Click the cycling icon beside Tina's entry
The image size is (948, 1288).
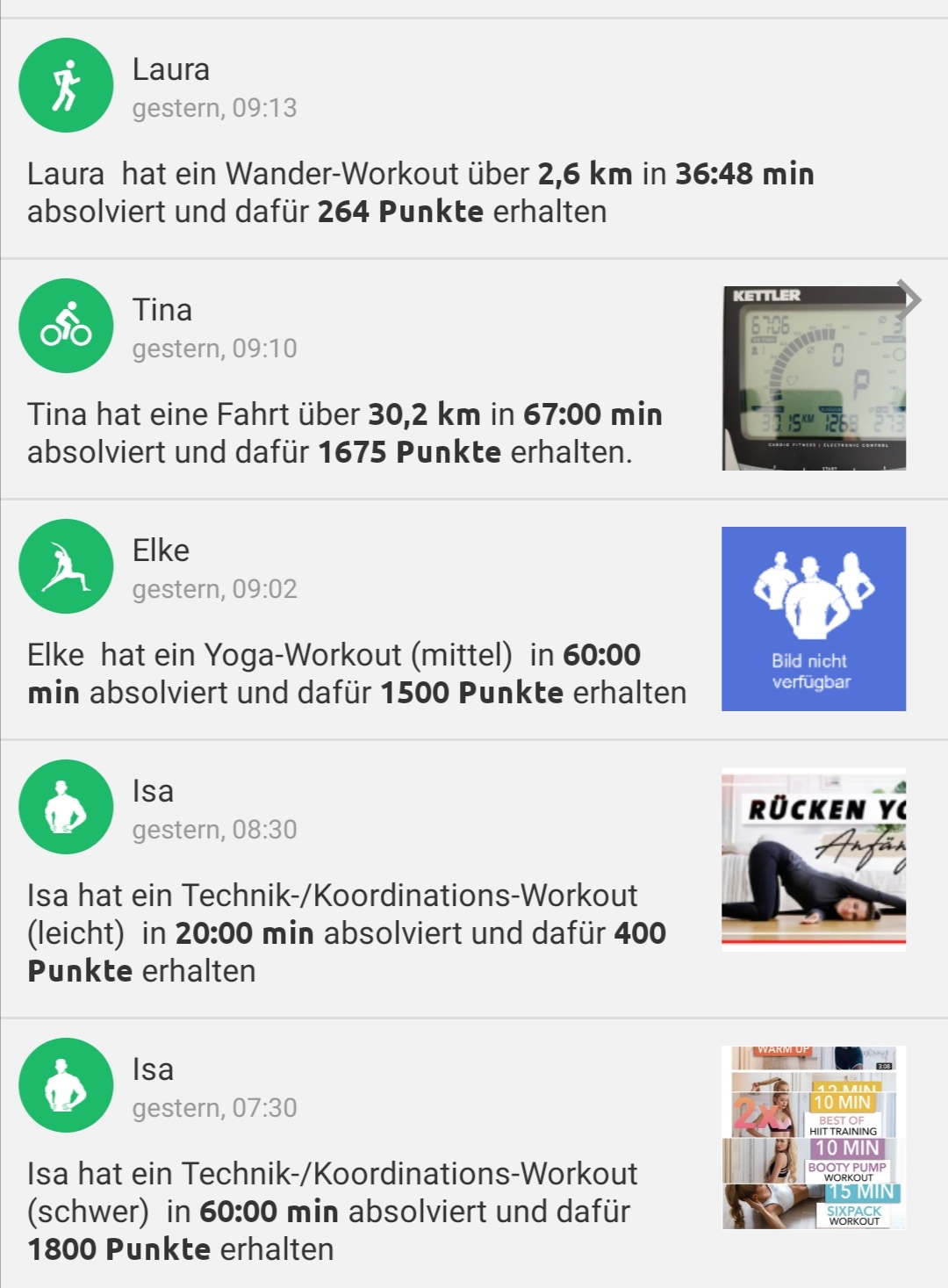click(x=65, y=325)
